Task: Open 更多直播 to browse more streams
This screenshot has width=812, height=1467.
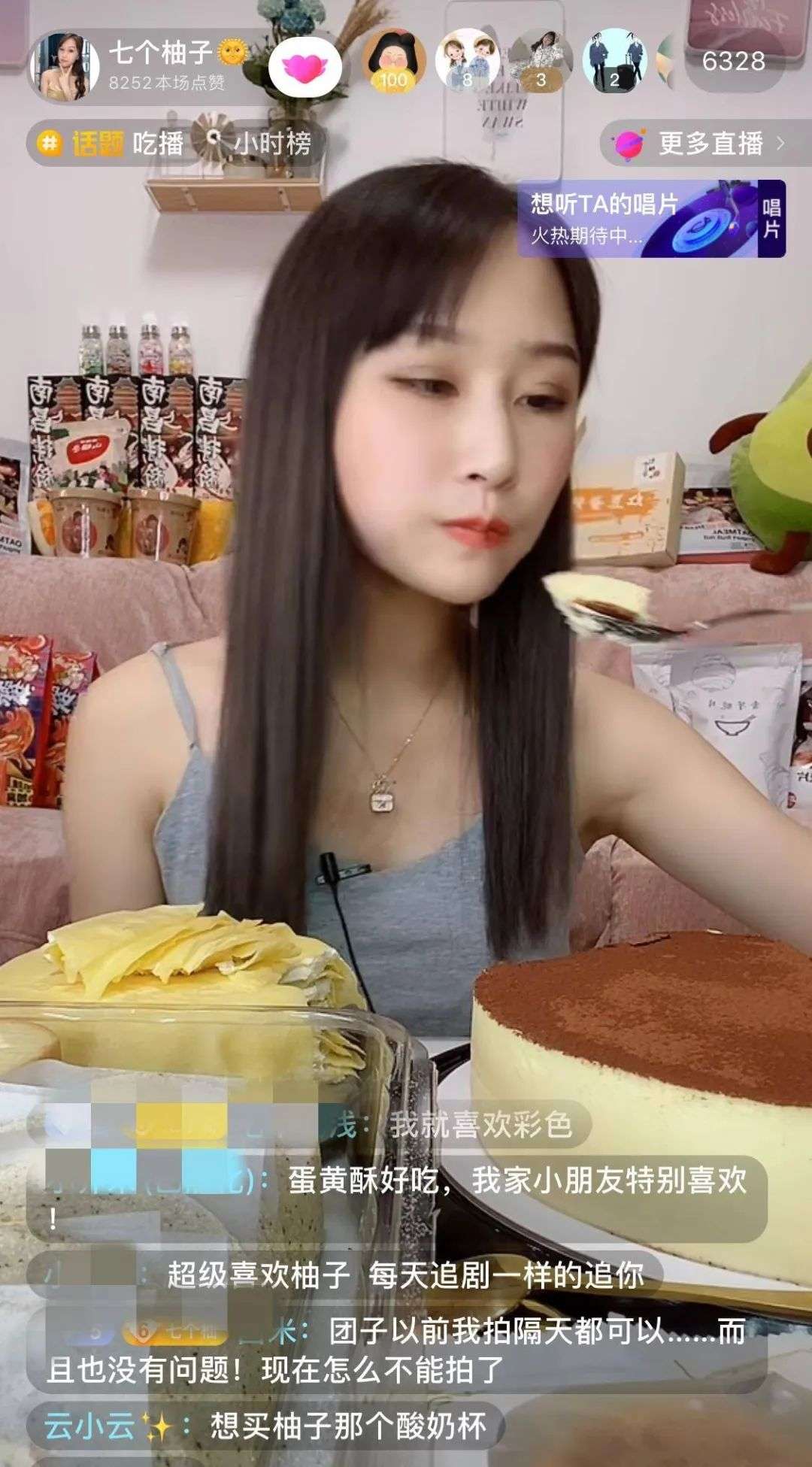Action: click(x=699, y=143)
